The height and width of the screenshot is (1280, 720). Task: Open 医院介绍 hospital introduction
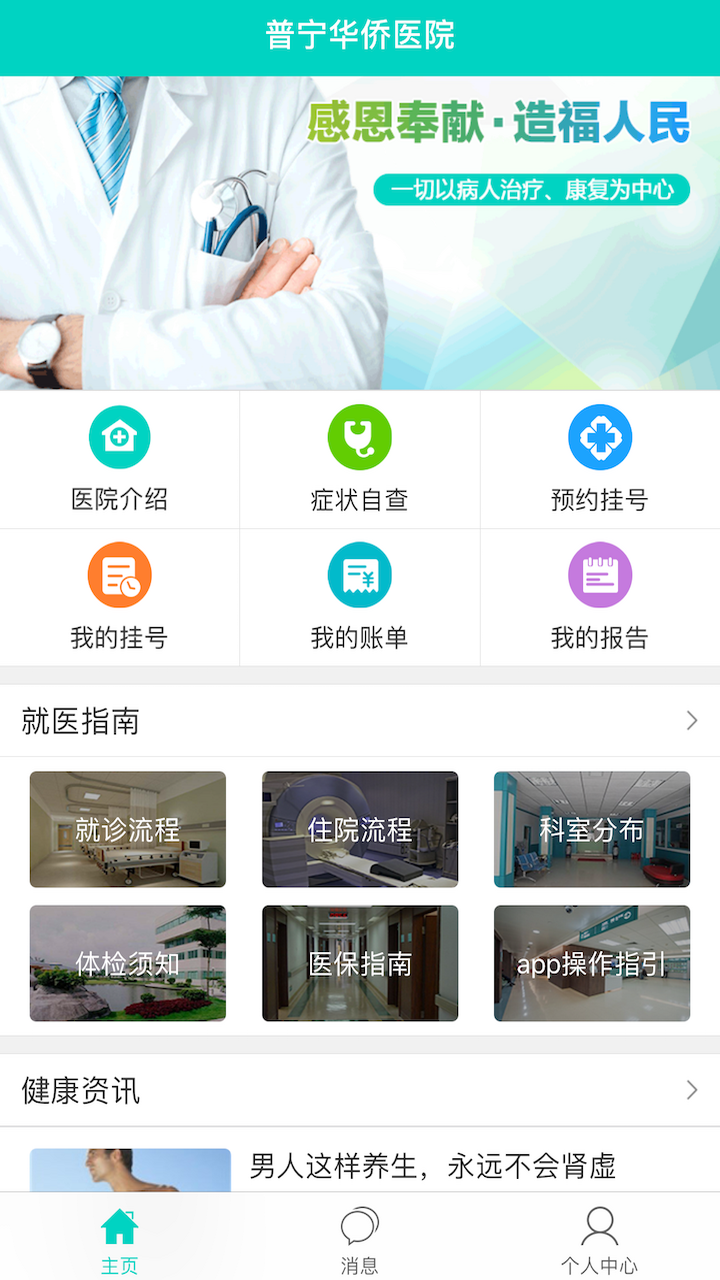pyautogui.click(x=119, y=459)
